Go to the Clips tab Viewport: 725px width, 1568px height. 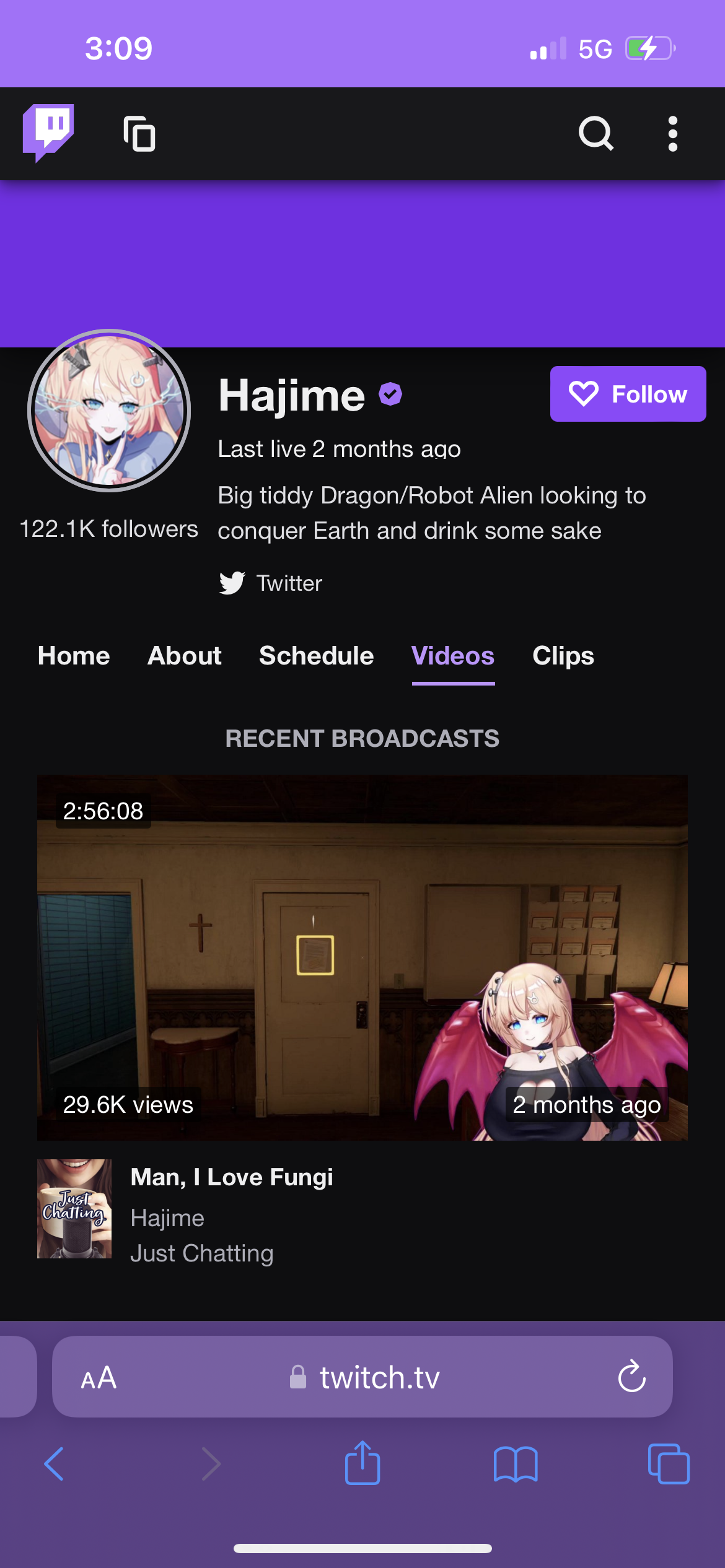[x=563, y=656]
